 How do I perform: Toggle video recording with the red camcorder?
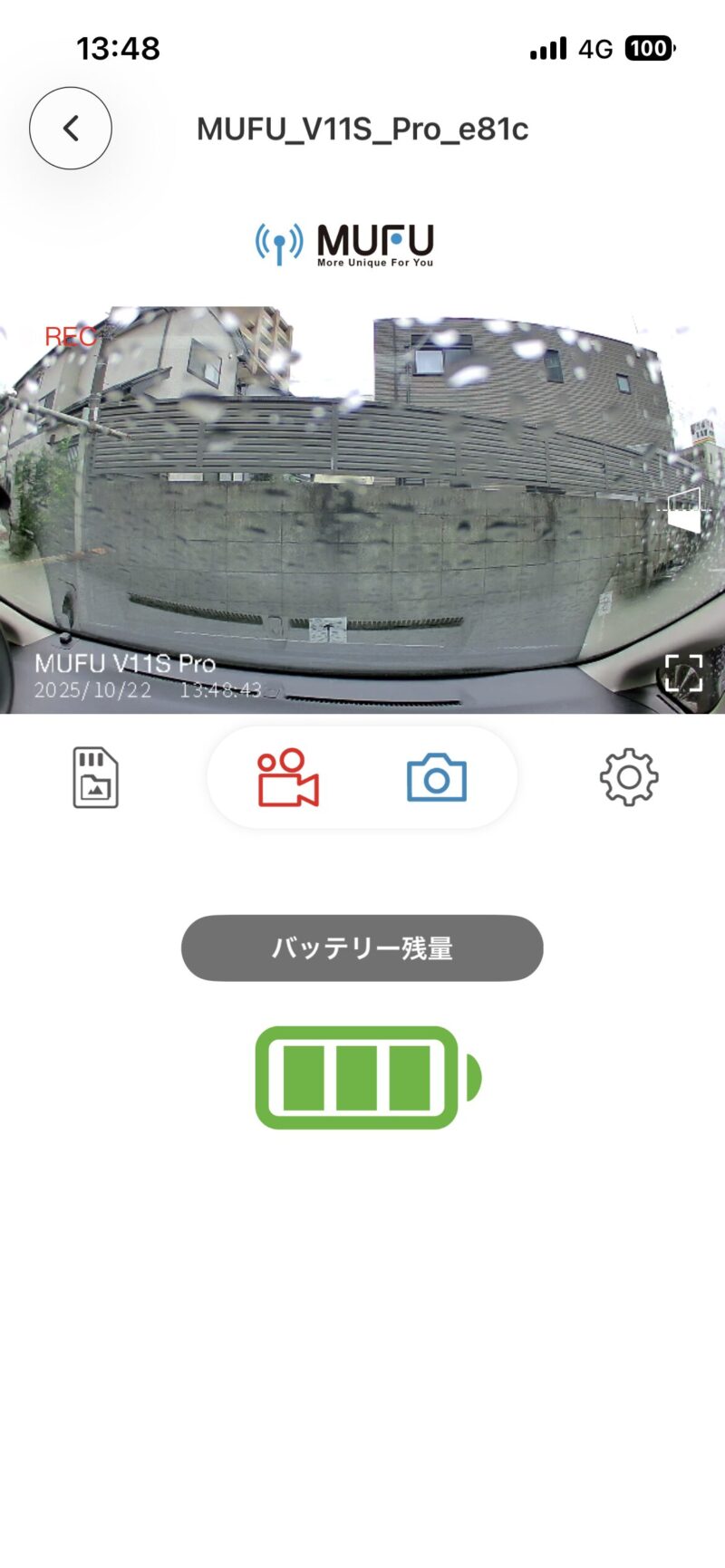(288, 777)
